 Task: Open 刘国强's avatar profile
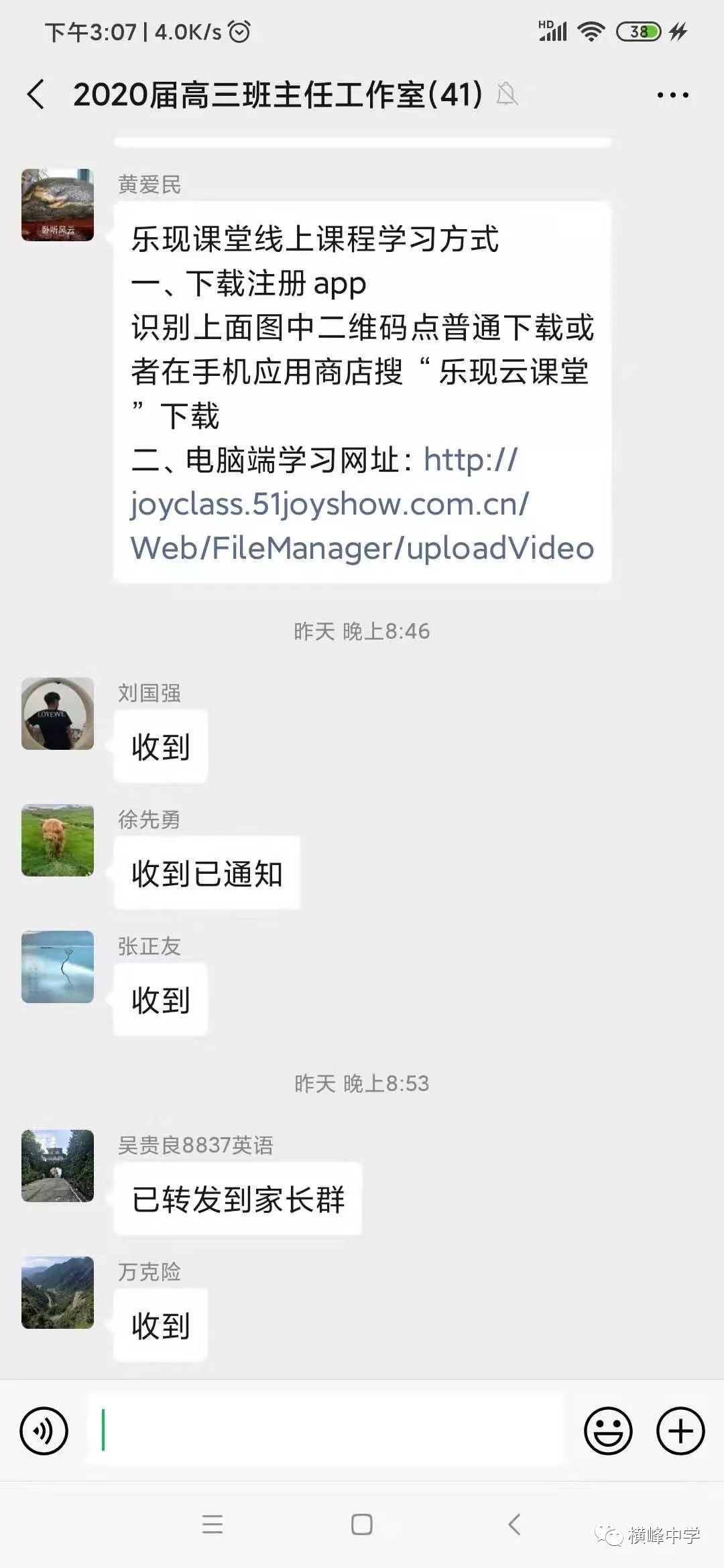[x=58, y=713]
